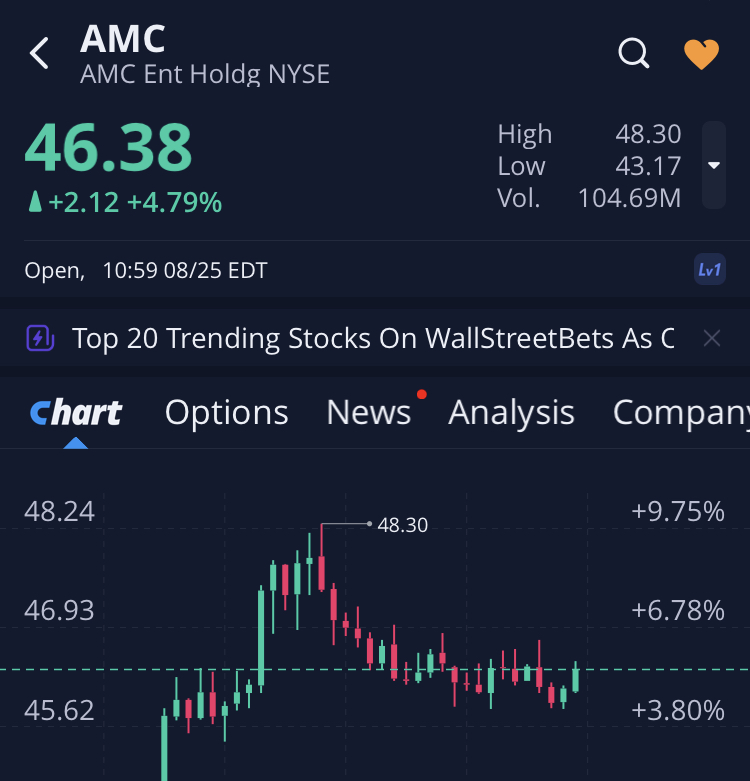Switch to the Options tab

pos(226,412)
